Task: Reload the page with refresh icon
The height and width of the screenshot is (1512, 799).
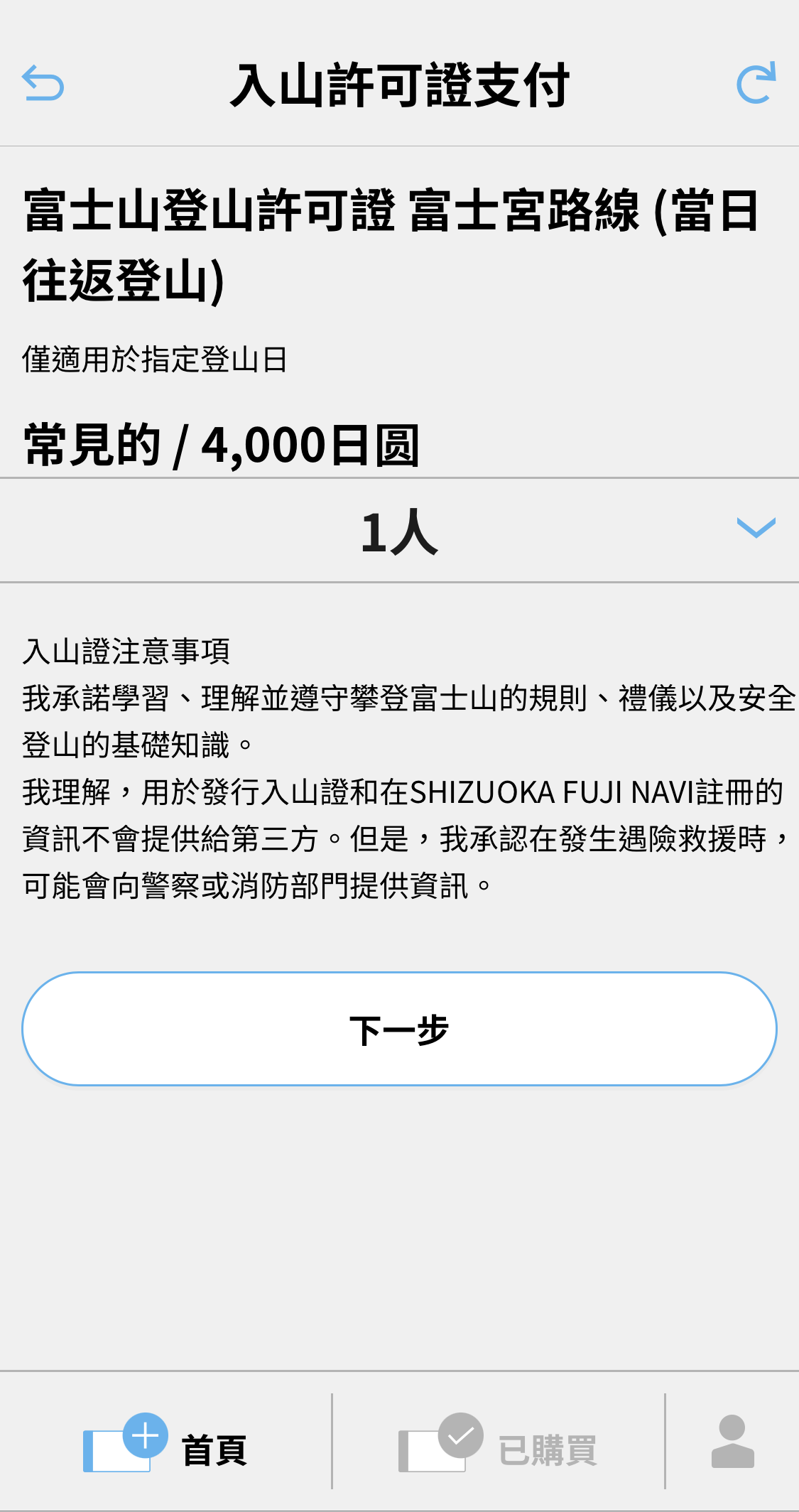Action: coord(756,84)
